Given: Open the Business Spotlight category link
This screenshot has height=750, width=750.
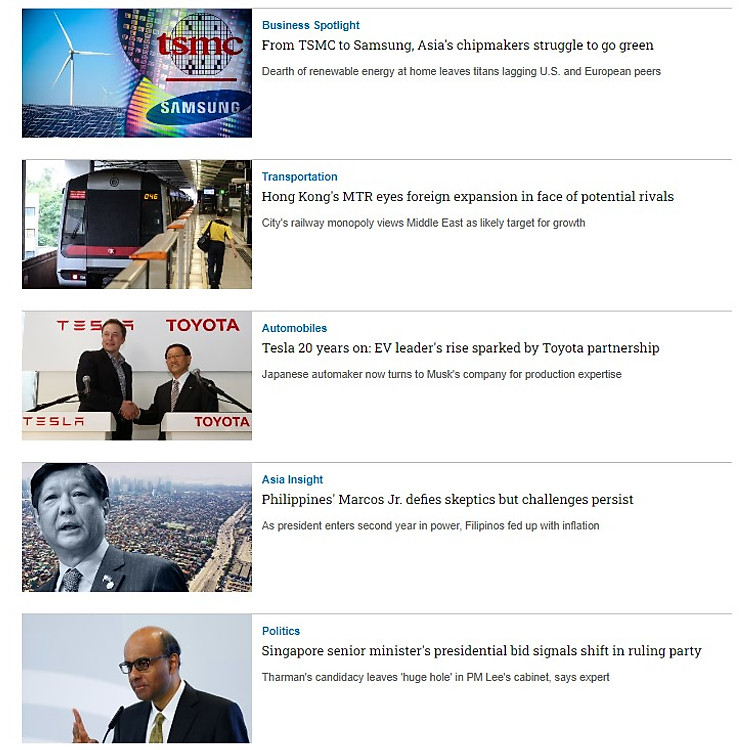Looking at the screenshot, I should point(310,25).
